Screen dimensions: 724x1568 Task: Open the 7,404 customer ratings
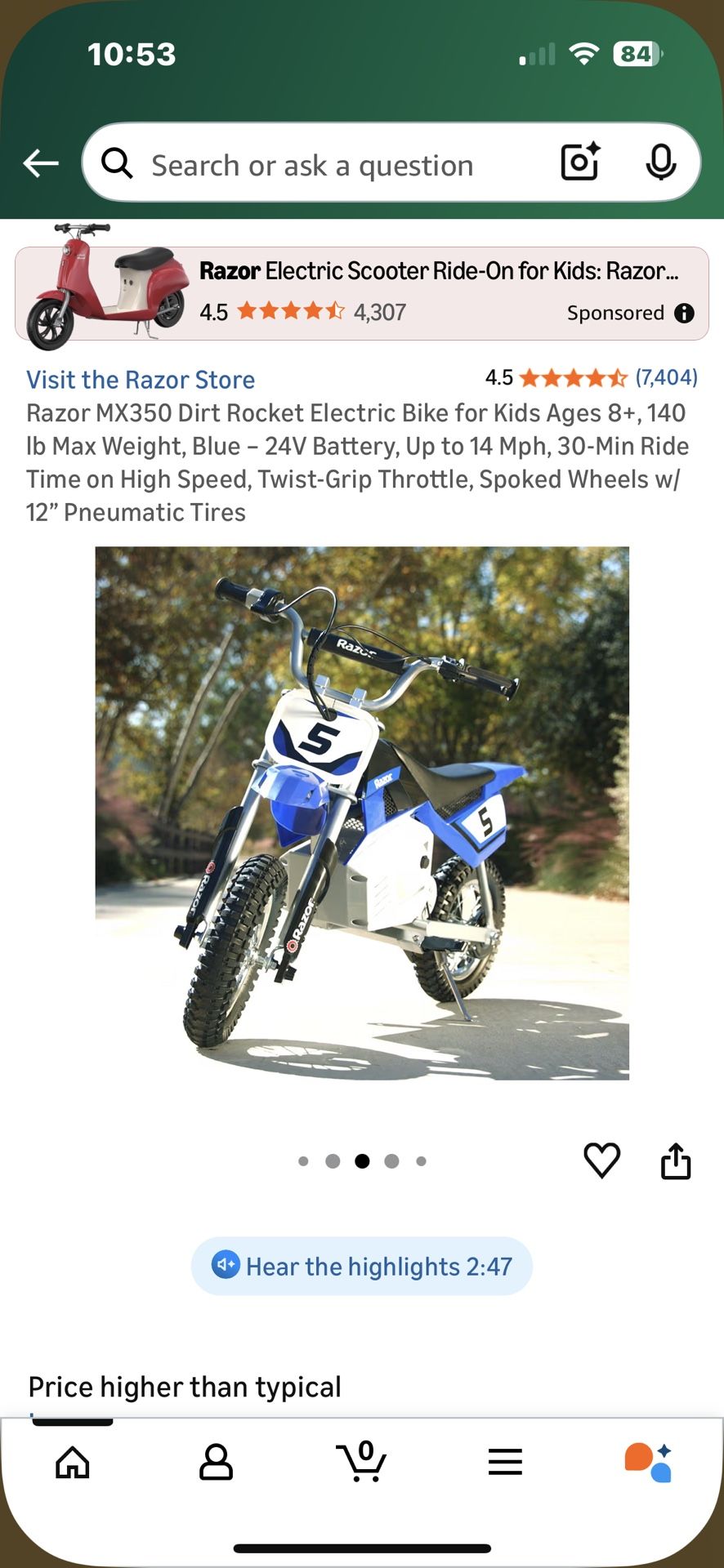(667, 377)
